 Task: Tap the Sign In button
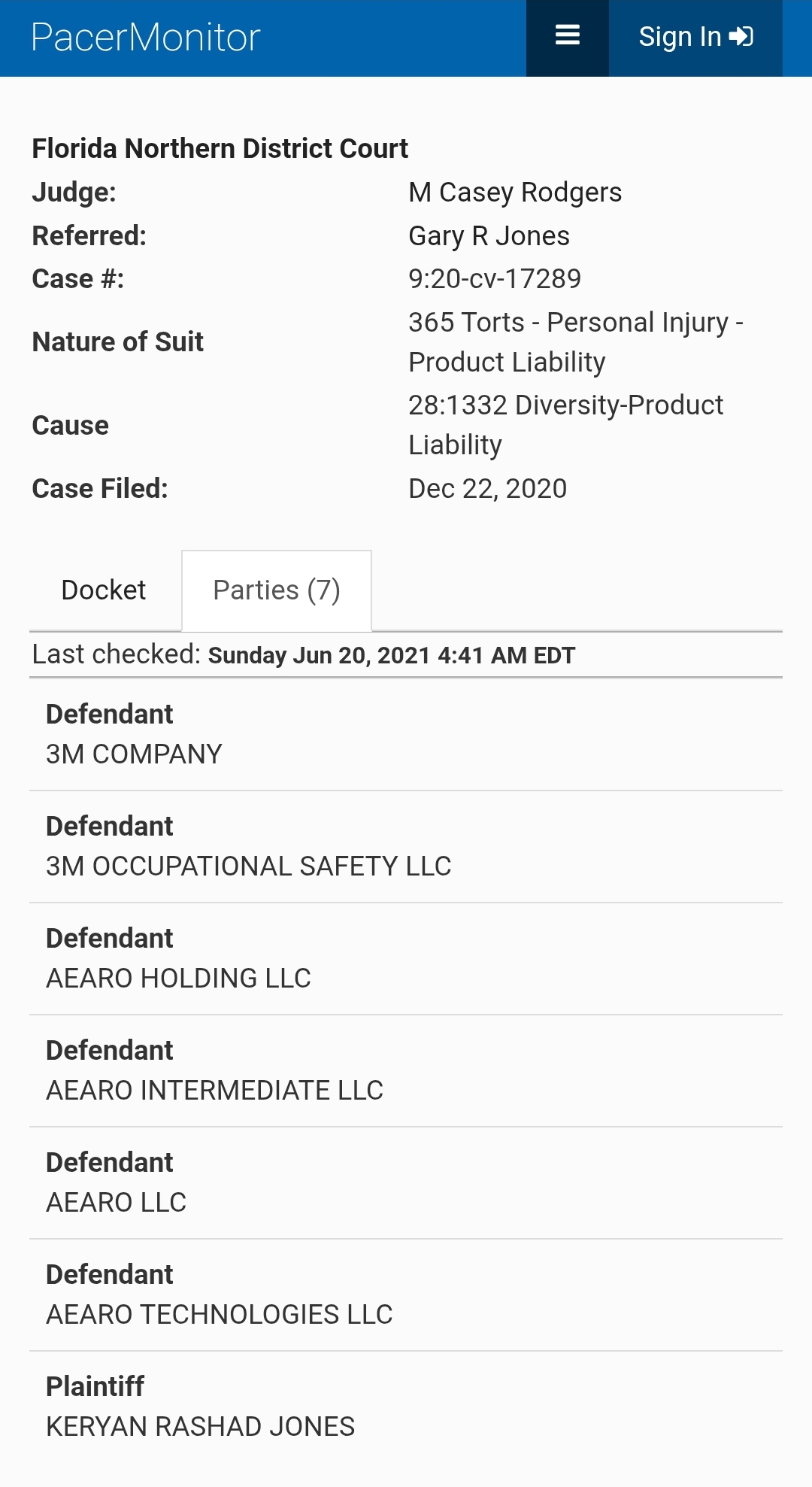click(695, 37)
